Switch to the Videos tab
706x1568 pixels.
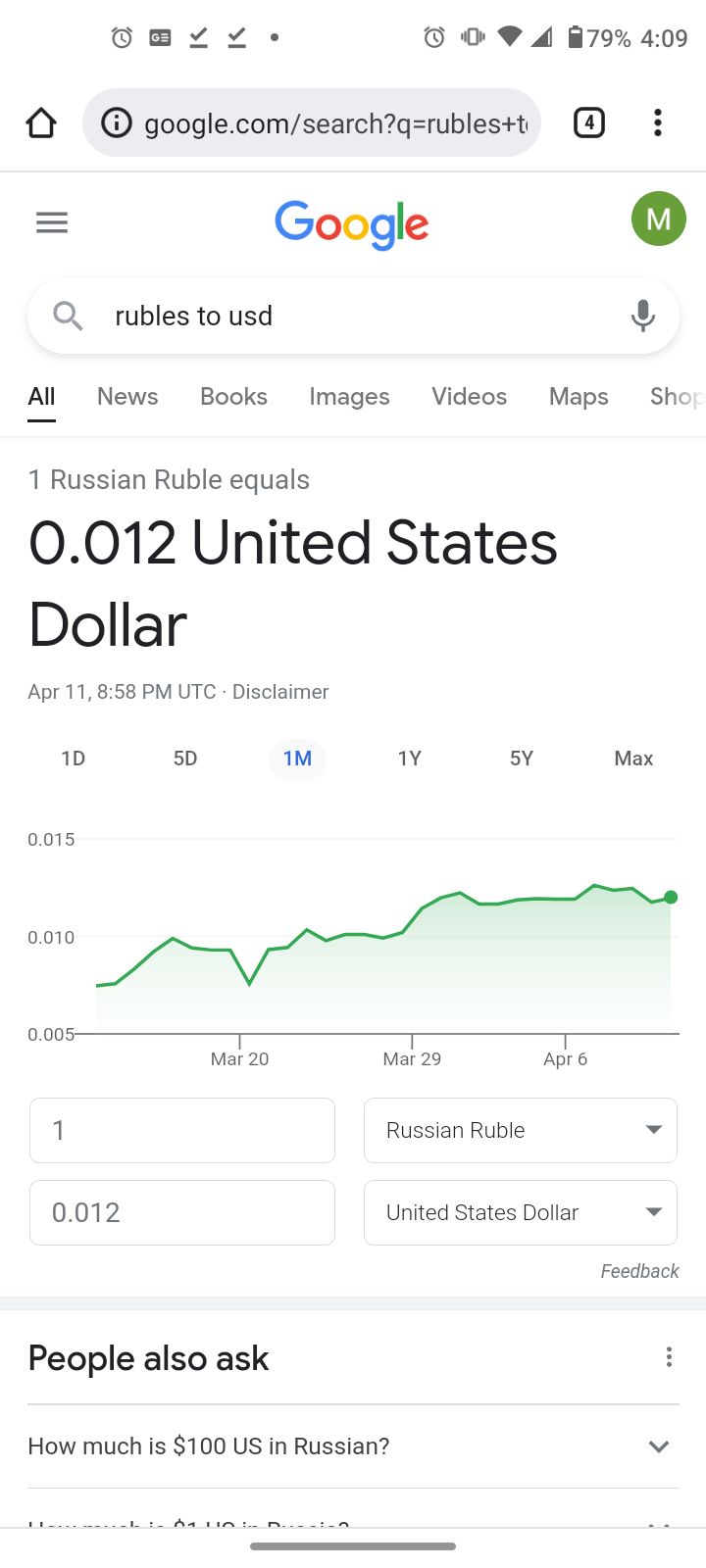(x=469, y=396)
